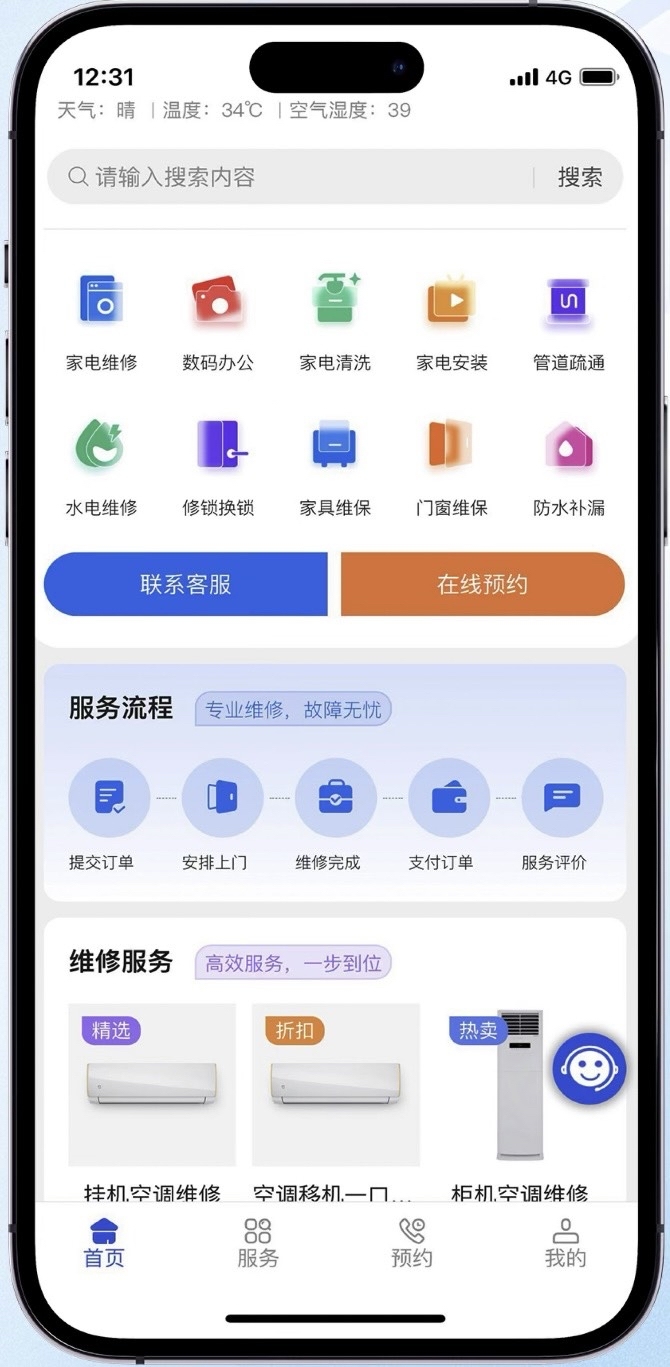670x1367 pixels.
Task: Tap the 在线预约 button
Action: click(x=482, y=584)
